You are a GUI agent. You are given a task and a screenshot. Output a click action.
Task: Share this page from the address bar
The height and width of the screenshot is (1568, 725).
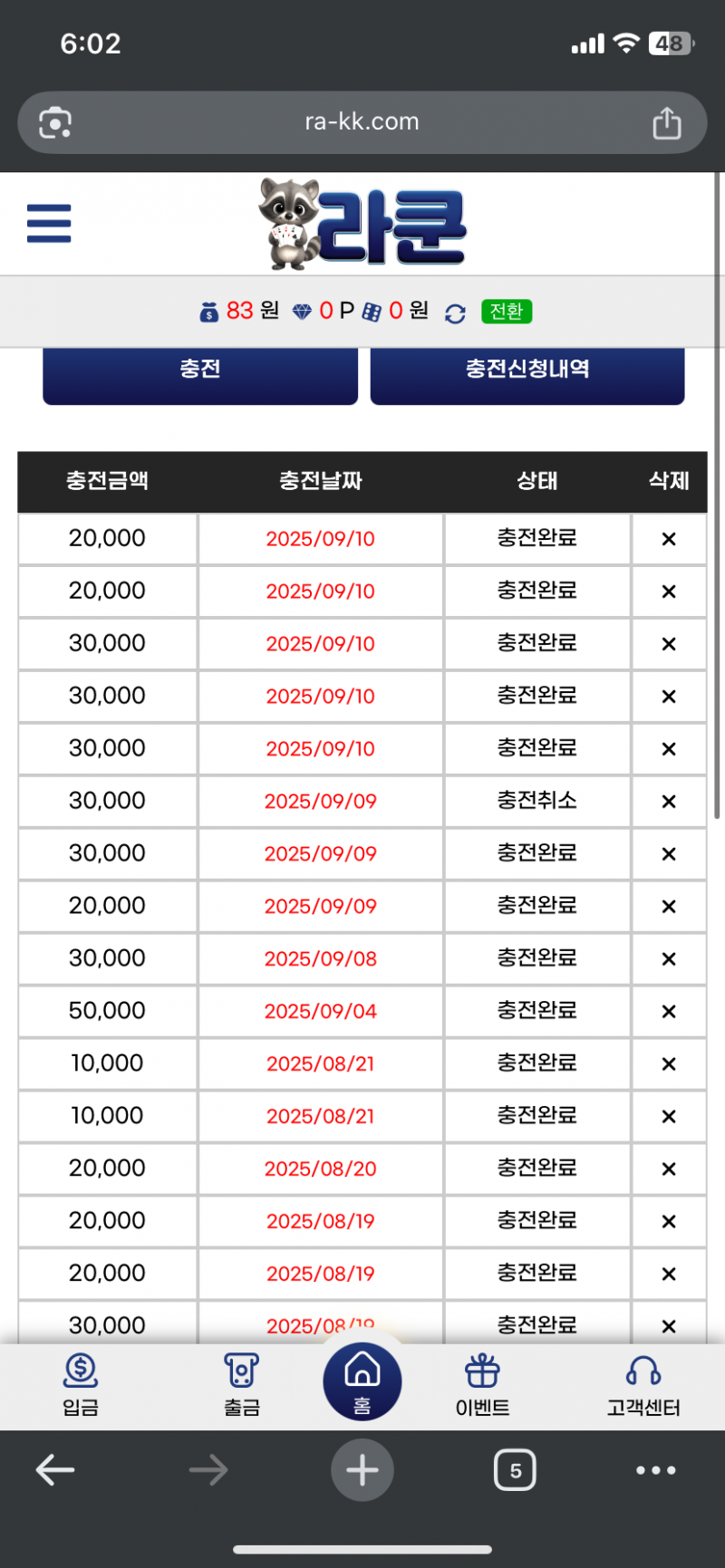tap(667, 123)
